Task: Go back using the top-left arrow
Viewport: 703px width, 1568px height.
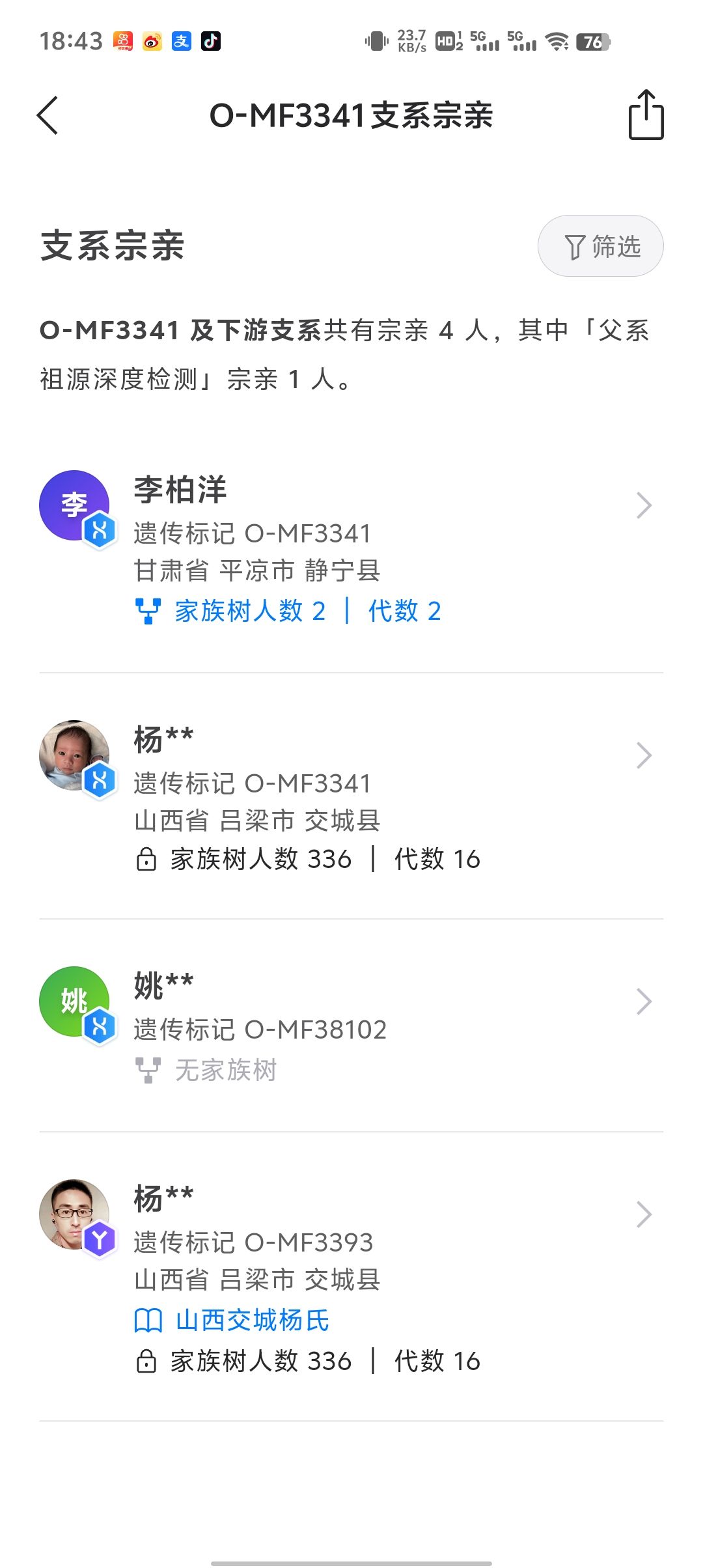Action: point(48,115)
